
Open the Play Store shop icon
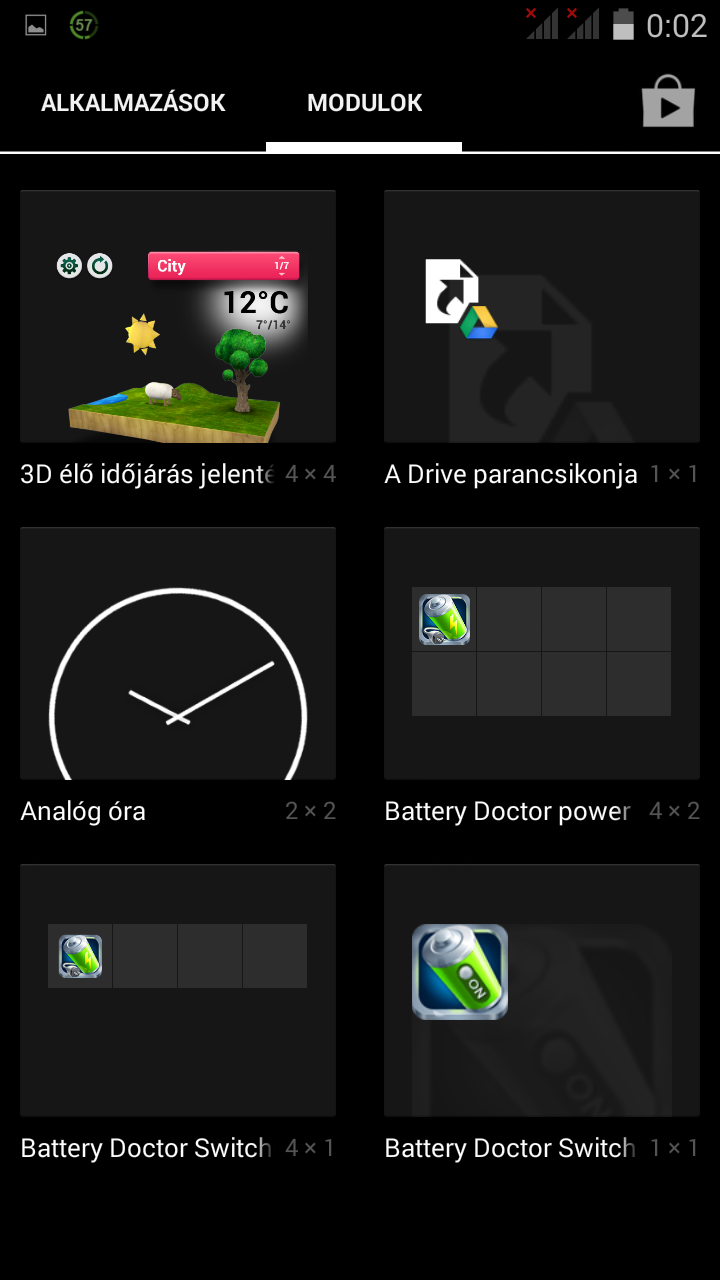click(x=668, y=103)
